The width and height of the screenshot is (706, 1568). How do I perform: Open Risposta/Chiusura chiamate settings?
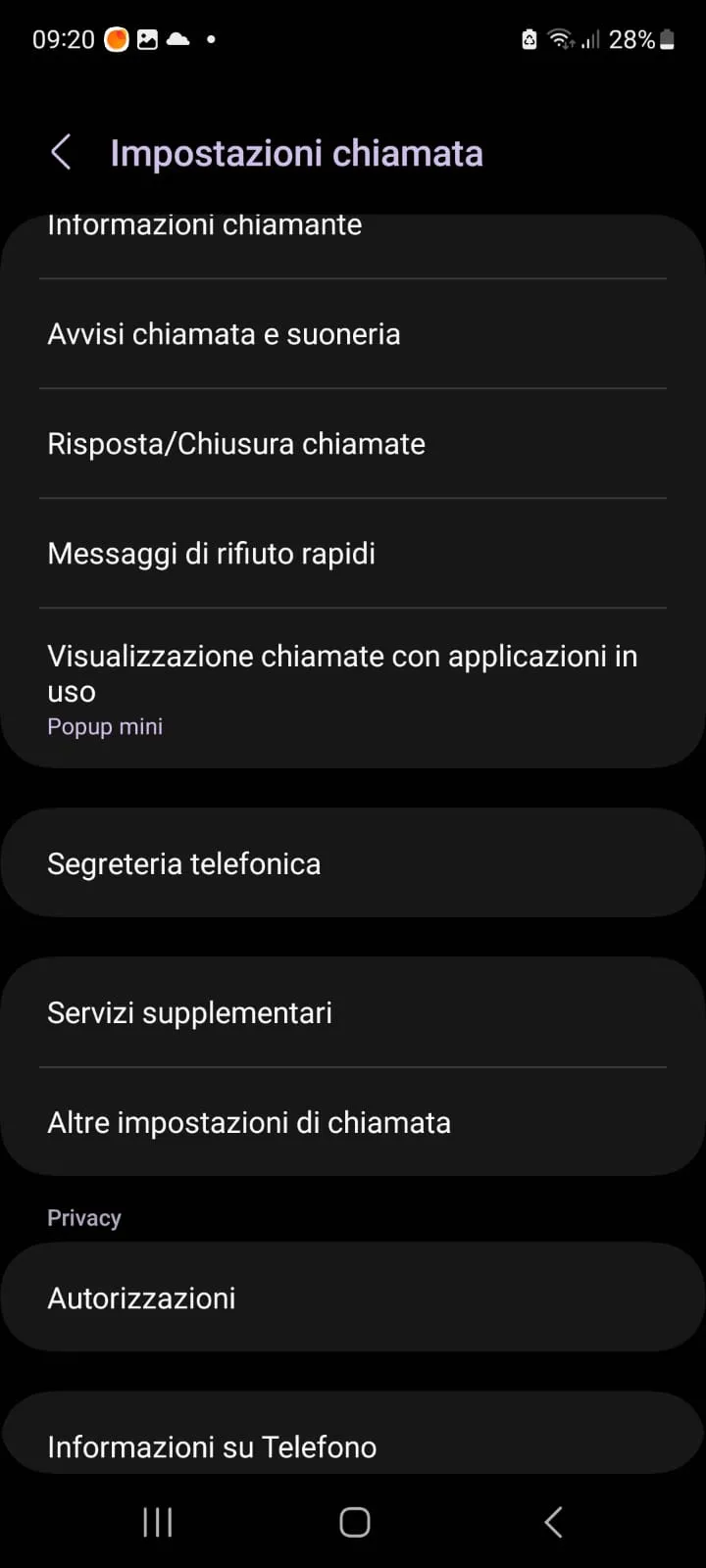(353, 444)
